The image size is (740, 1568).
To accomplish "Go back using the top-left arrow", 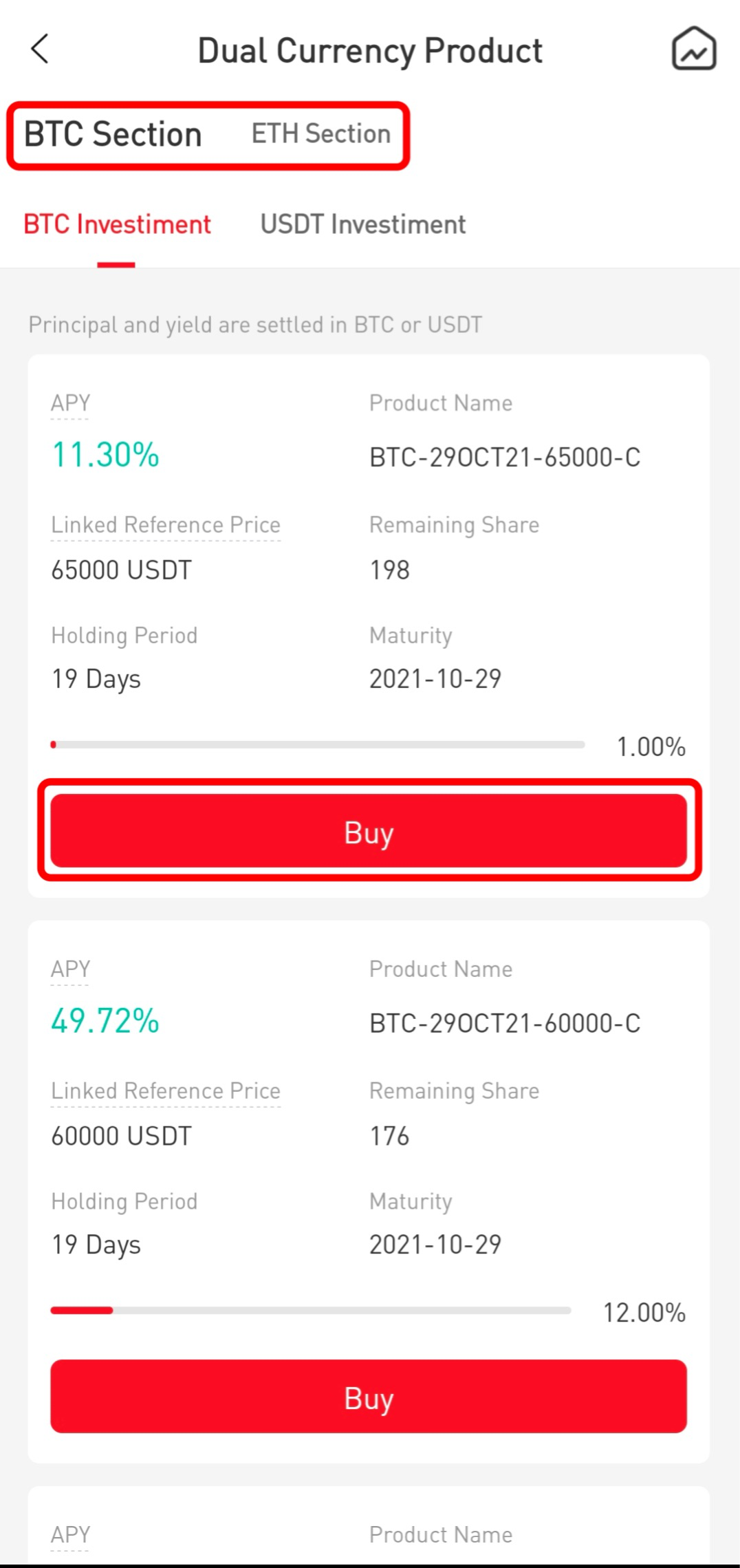I will click(40, 50).
